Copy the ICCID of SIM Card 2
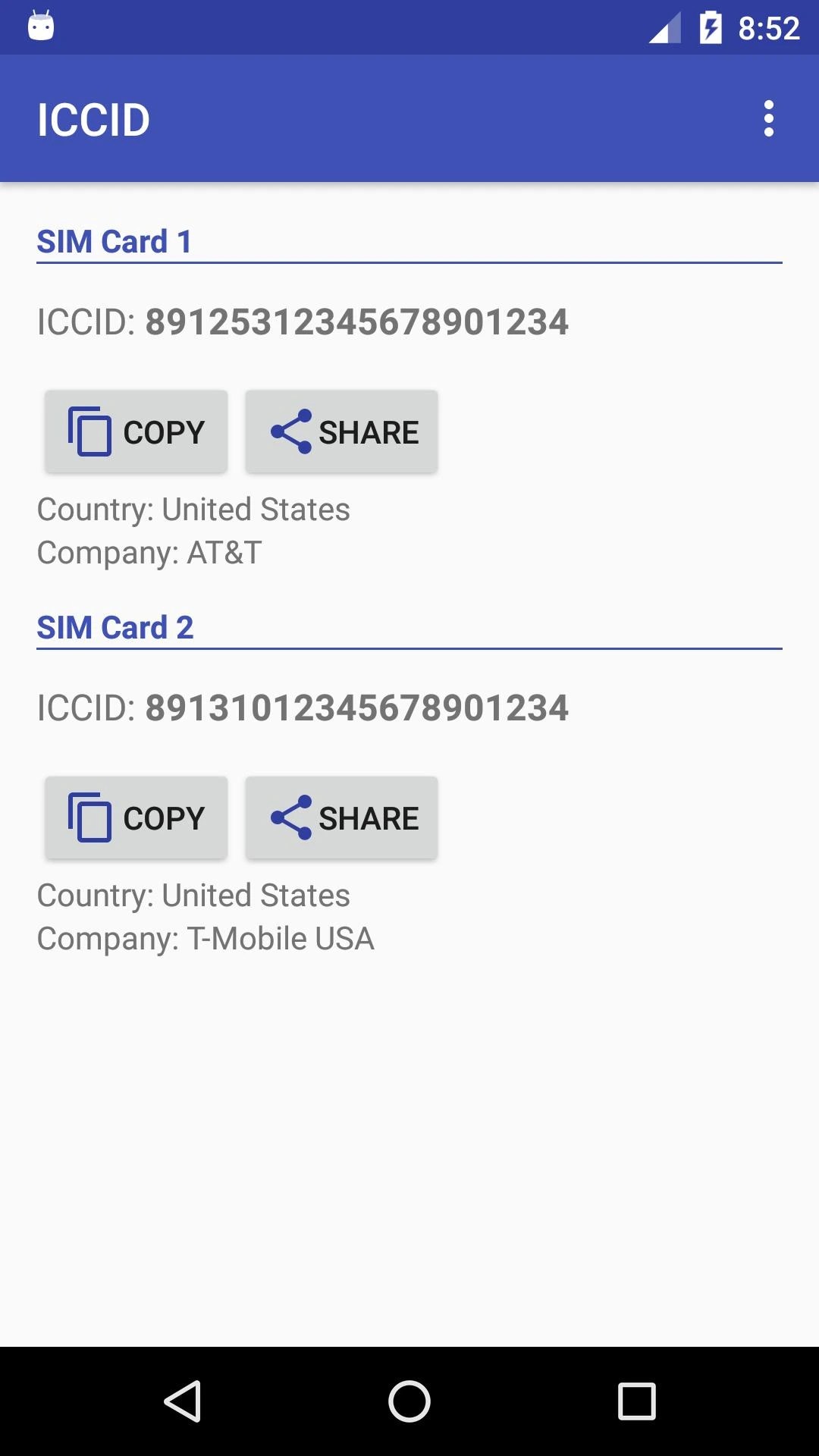 click(136, 817)
